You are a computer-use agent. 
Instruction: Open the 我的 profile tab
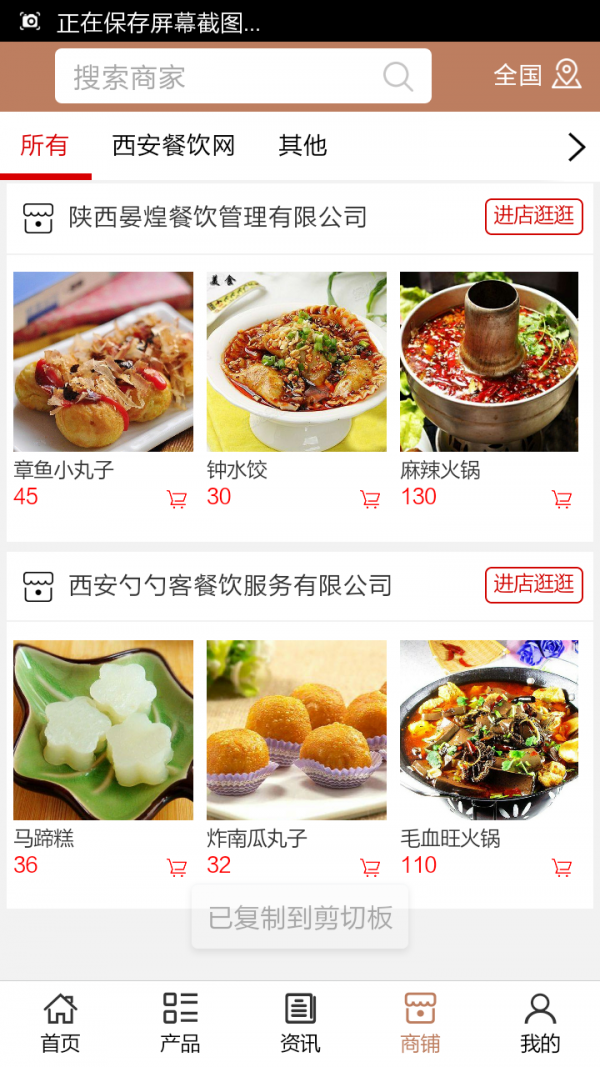click(540, 1023)
